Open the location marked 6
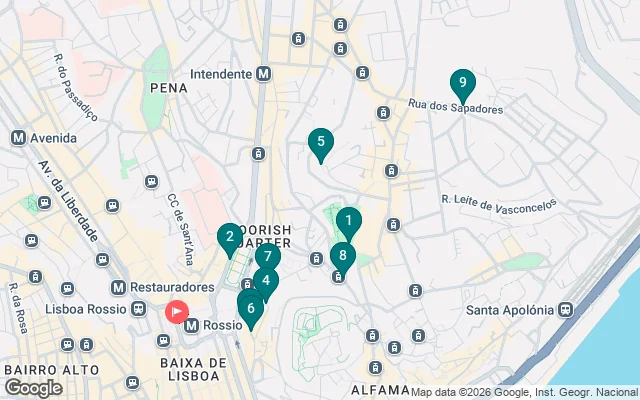This screenshot has width=640, height=400. (x=250, y=308)
